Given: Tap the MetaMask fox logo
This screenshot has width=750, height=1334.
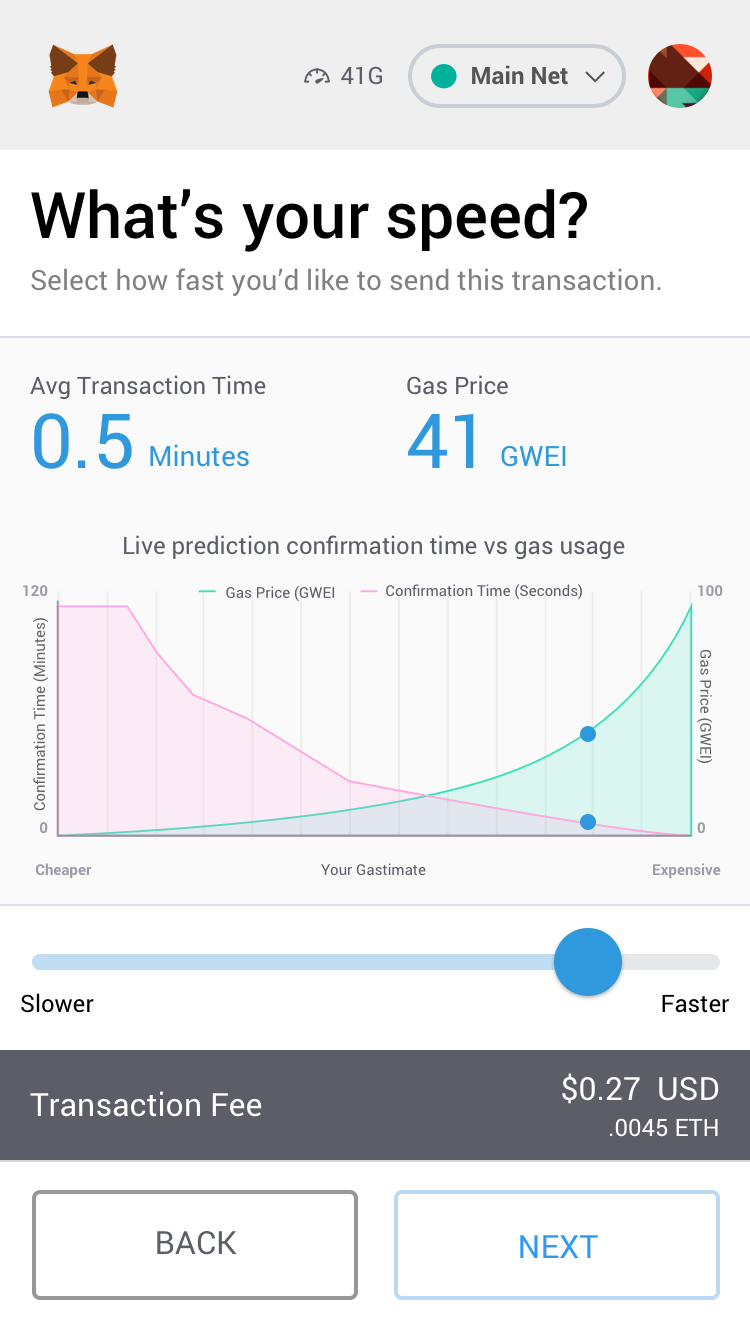Looking at the screenshot, I should tap(83, 76).
